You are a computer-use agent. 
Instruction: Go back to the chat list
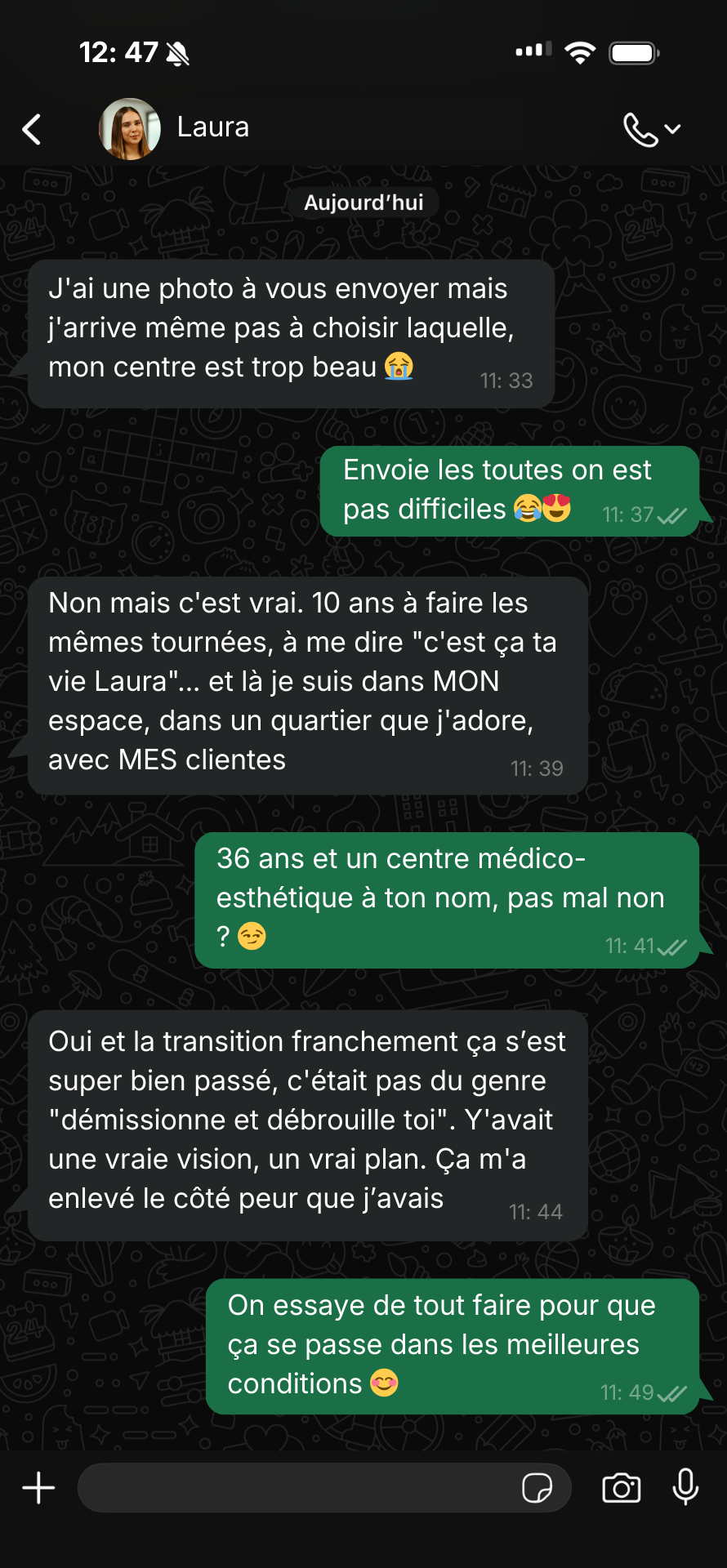click(32, 129)
